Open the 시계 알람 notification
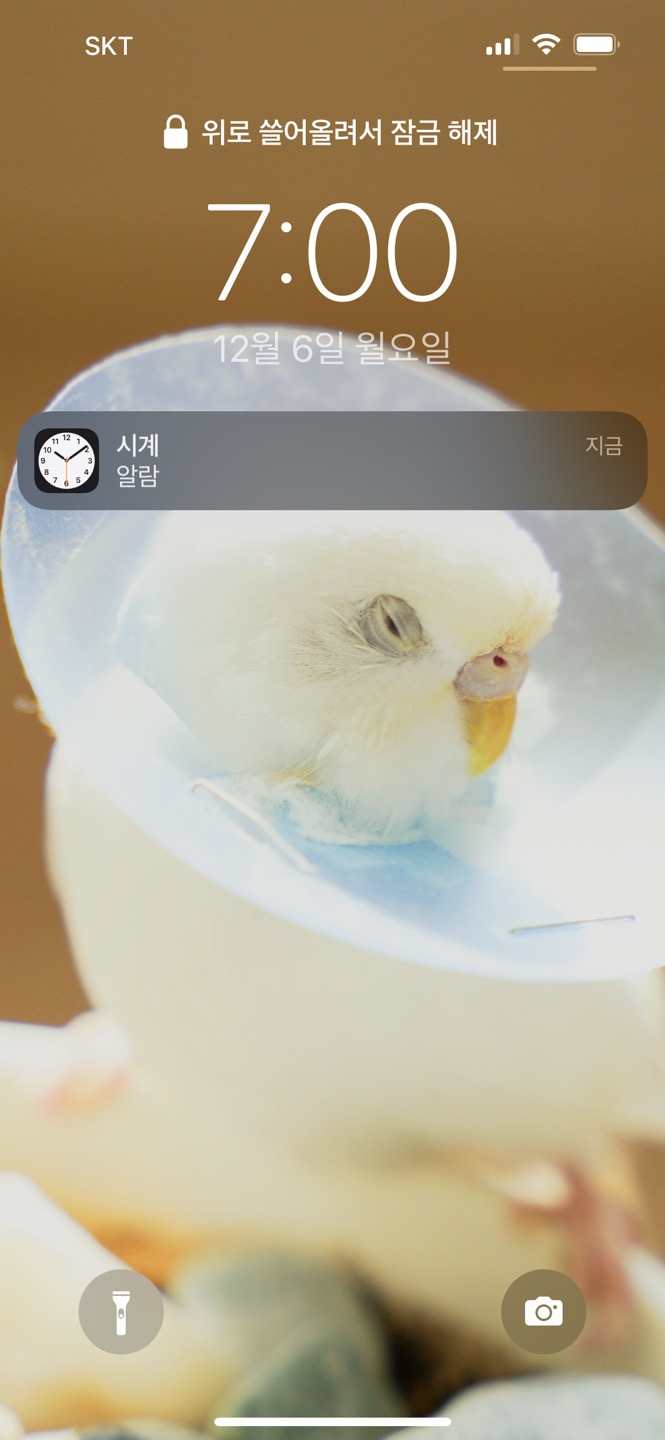The height and width of the screenshot is (1440, 665). click(x=332, y=461)
